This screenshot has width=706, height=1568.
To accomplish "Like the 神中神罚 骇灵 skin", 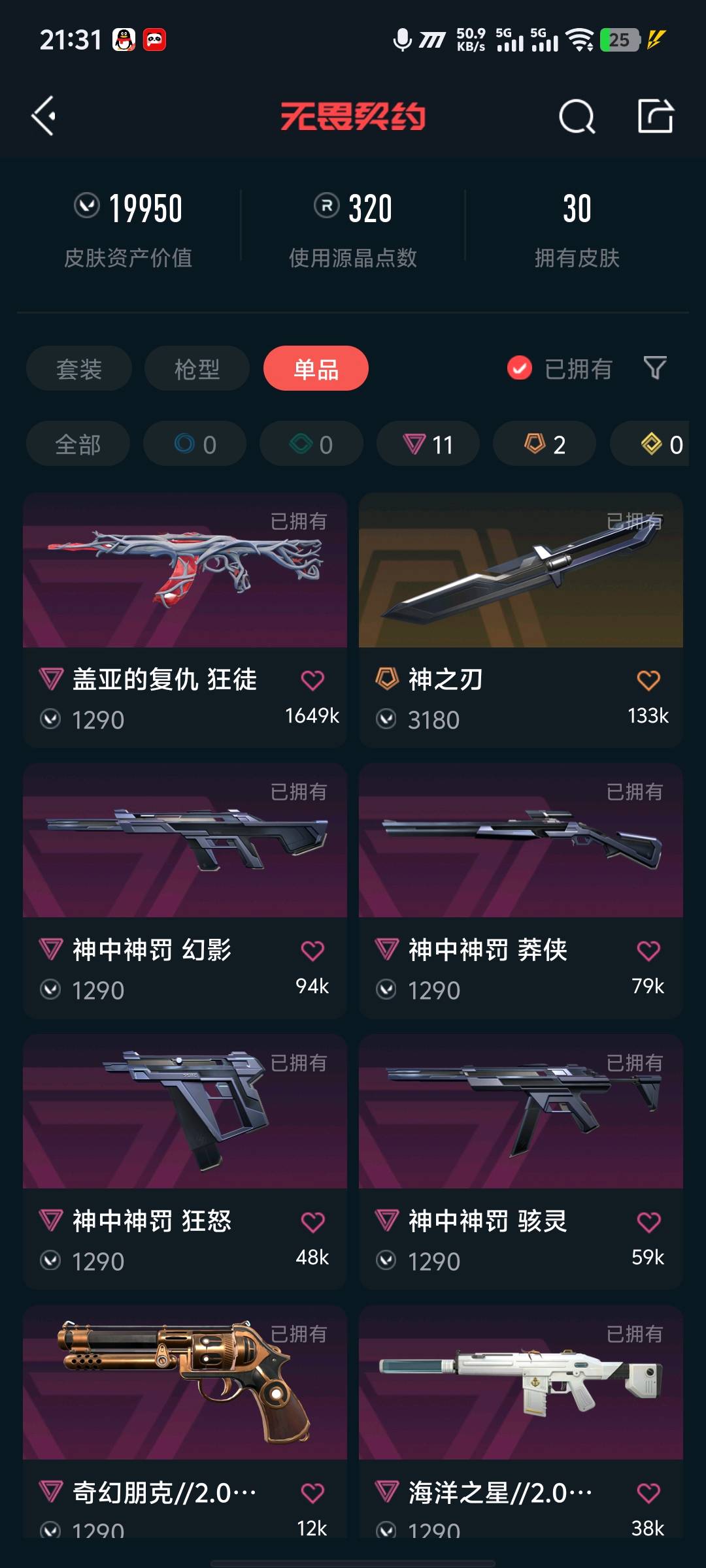I will [x=648, y=1222].
